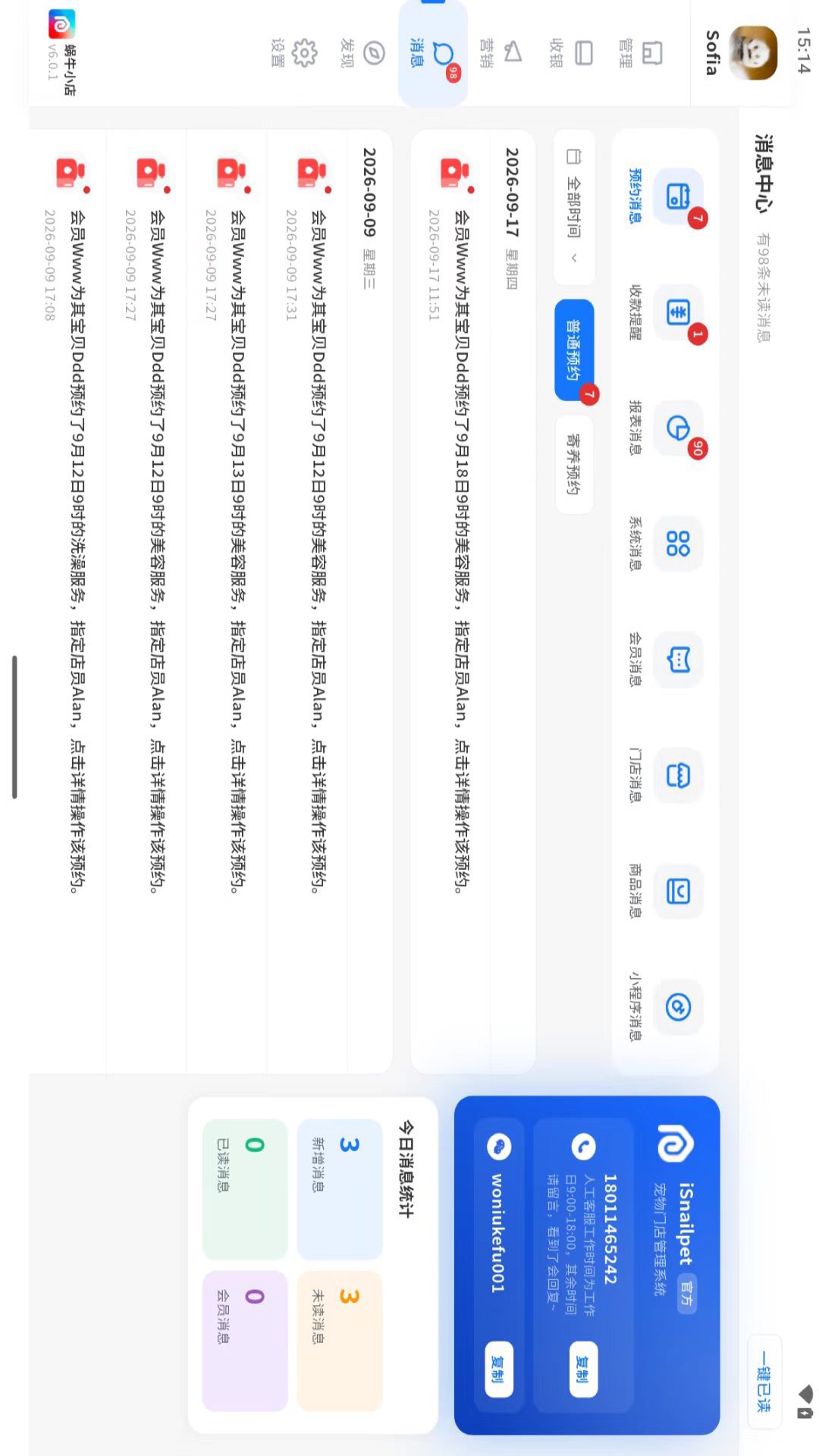819x1456 pixels.
Task: Open the 营销 sidebar section
Action: (501, 53)
